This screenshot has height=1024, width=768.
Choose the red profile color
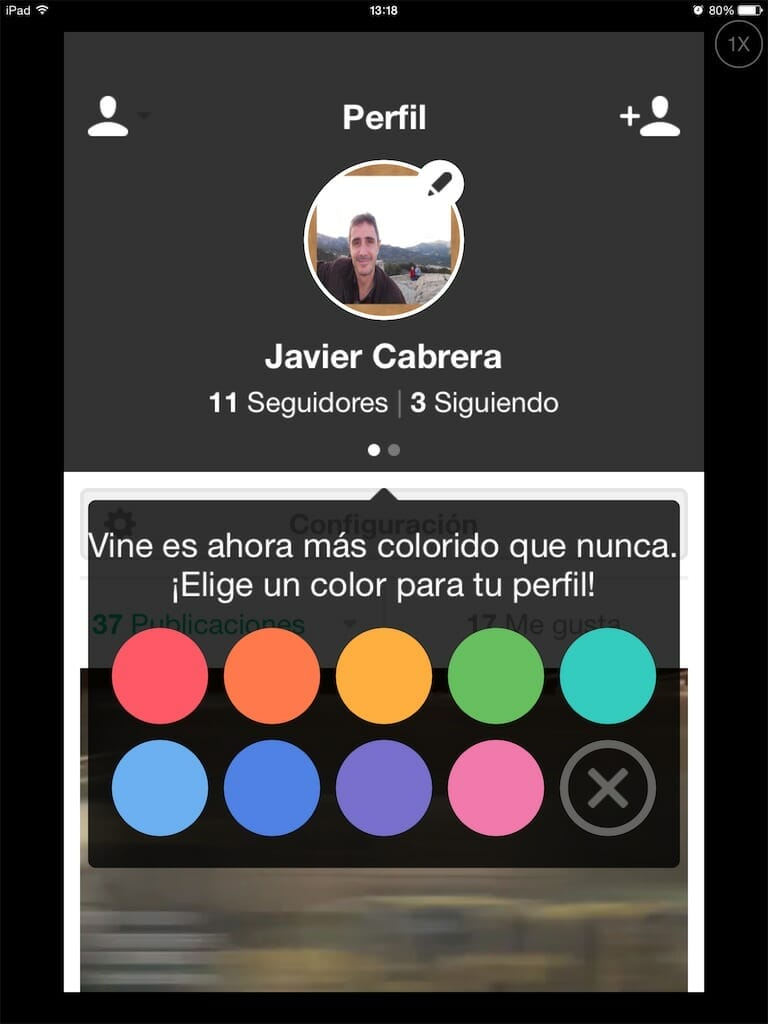click(159, 676)
